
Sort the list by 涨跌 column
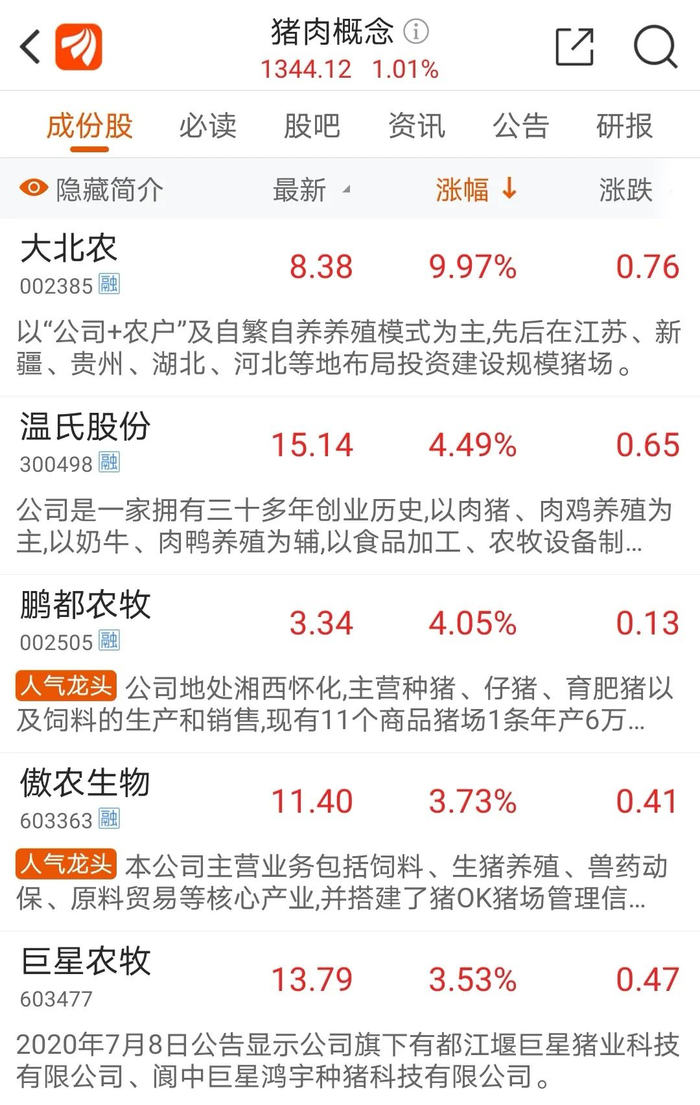coord(626,190)
